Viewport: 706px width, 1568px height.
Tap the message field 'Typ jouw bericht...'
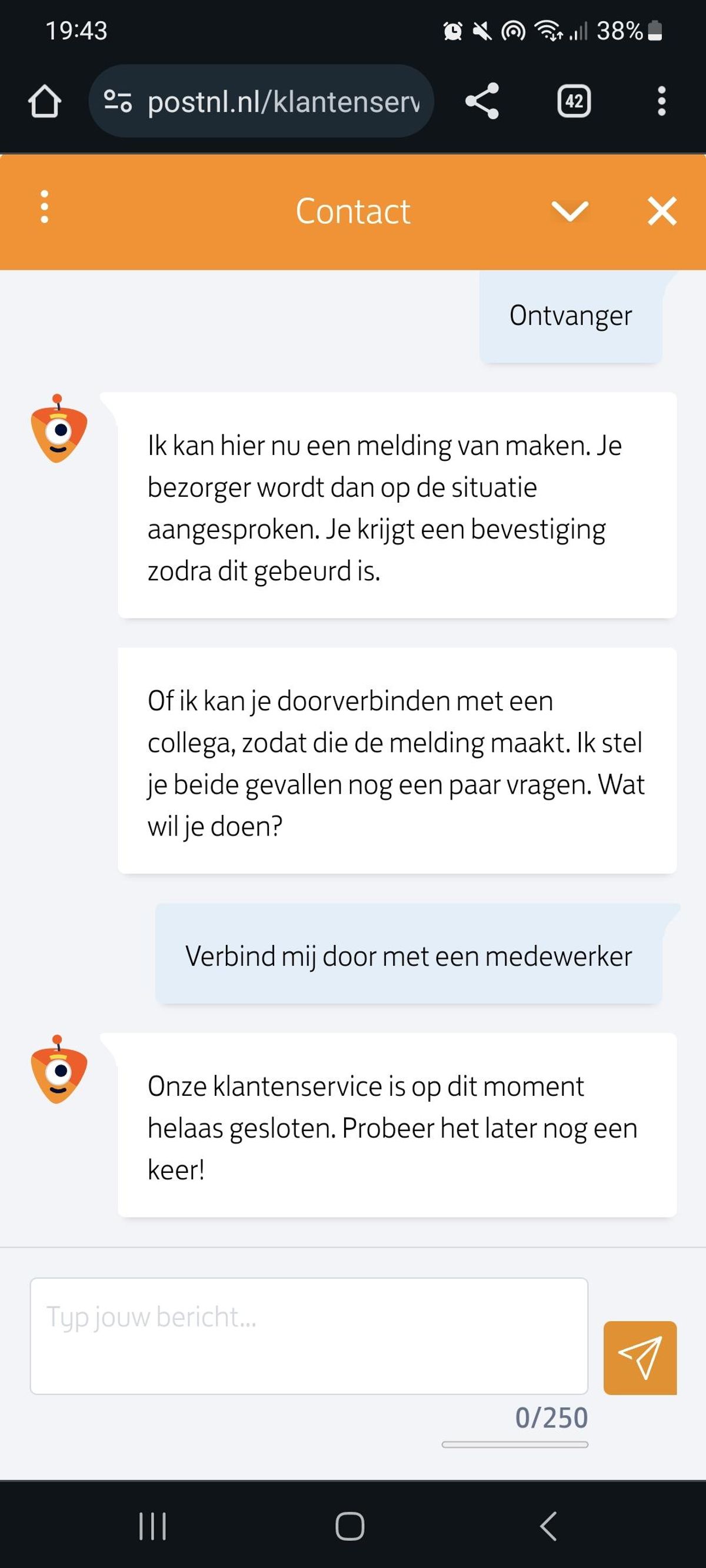coord(309,1336)
